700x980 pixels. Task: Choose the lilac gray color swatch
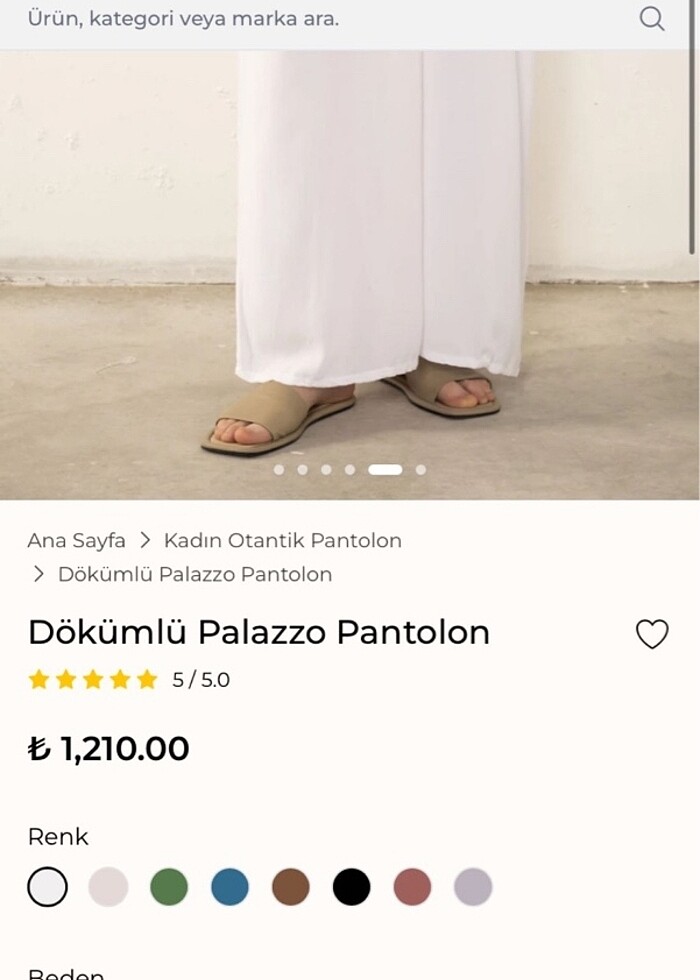coord(473,887)
